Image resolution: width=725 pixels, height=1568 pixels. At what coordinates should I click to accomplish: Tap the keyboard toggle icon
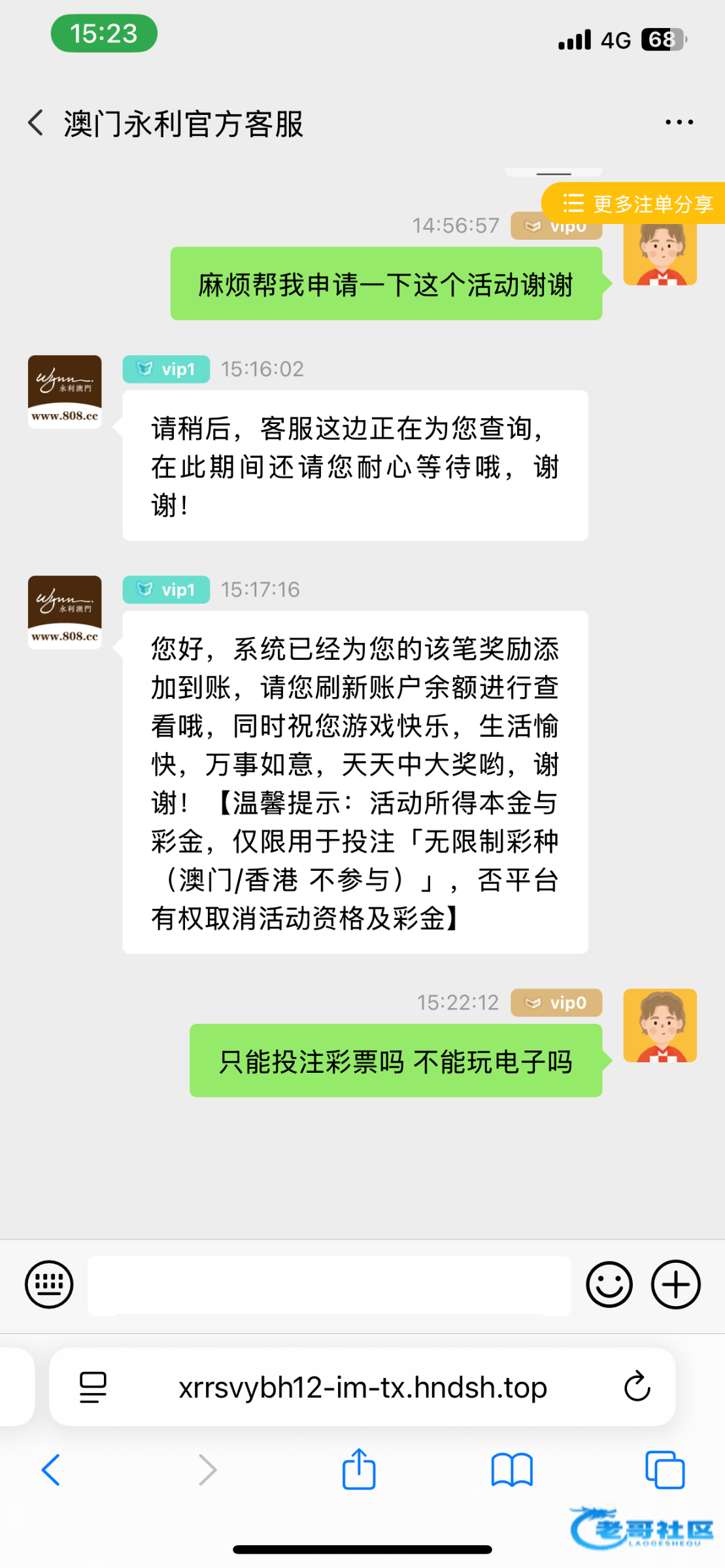(49, 1284)
